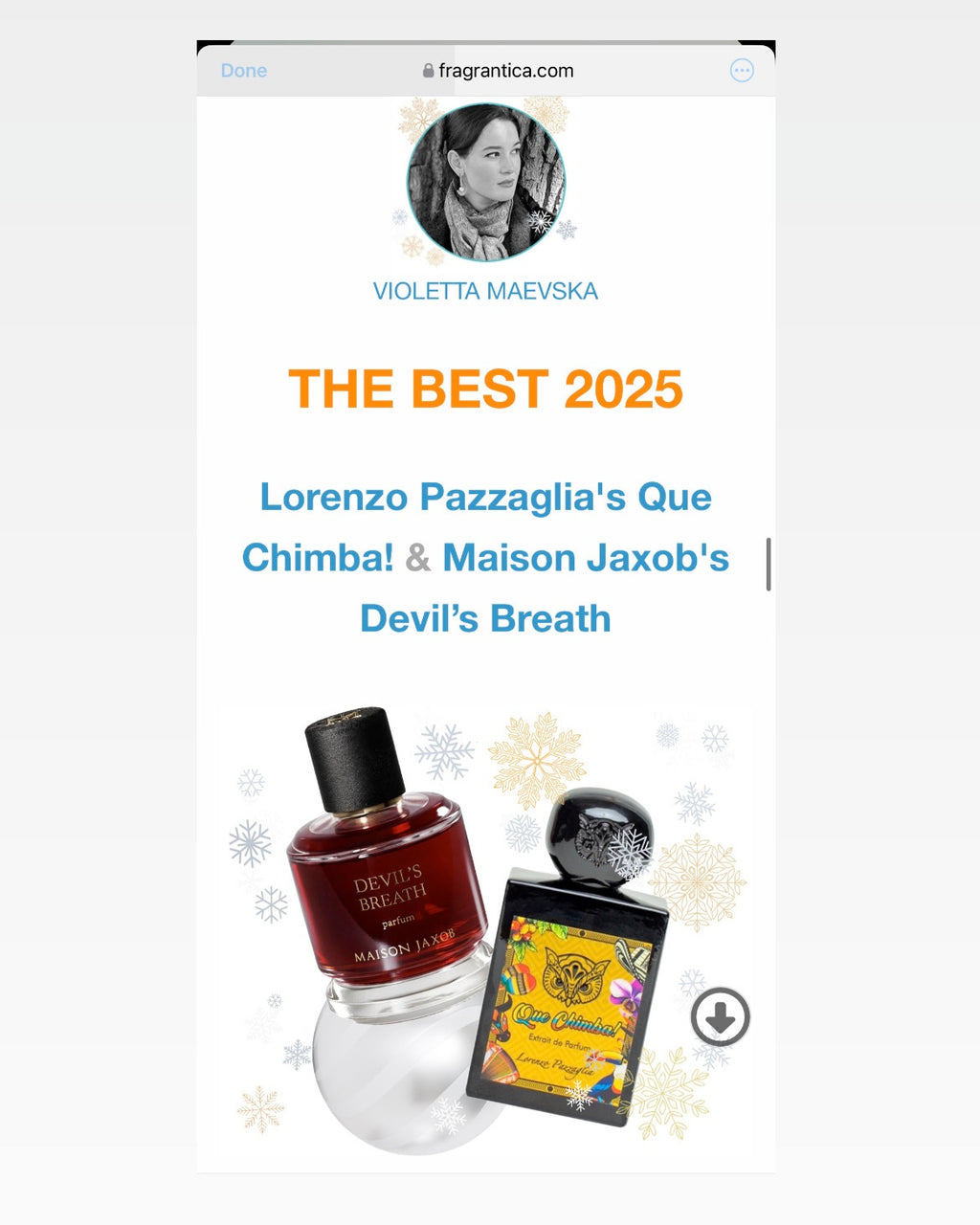Open Violetta Maevska's author profile
The height and width of the screenshot is (1225, 980).
485,291
